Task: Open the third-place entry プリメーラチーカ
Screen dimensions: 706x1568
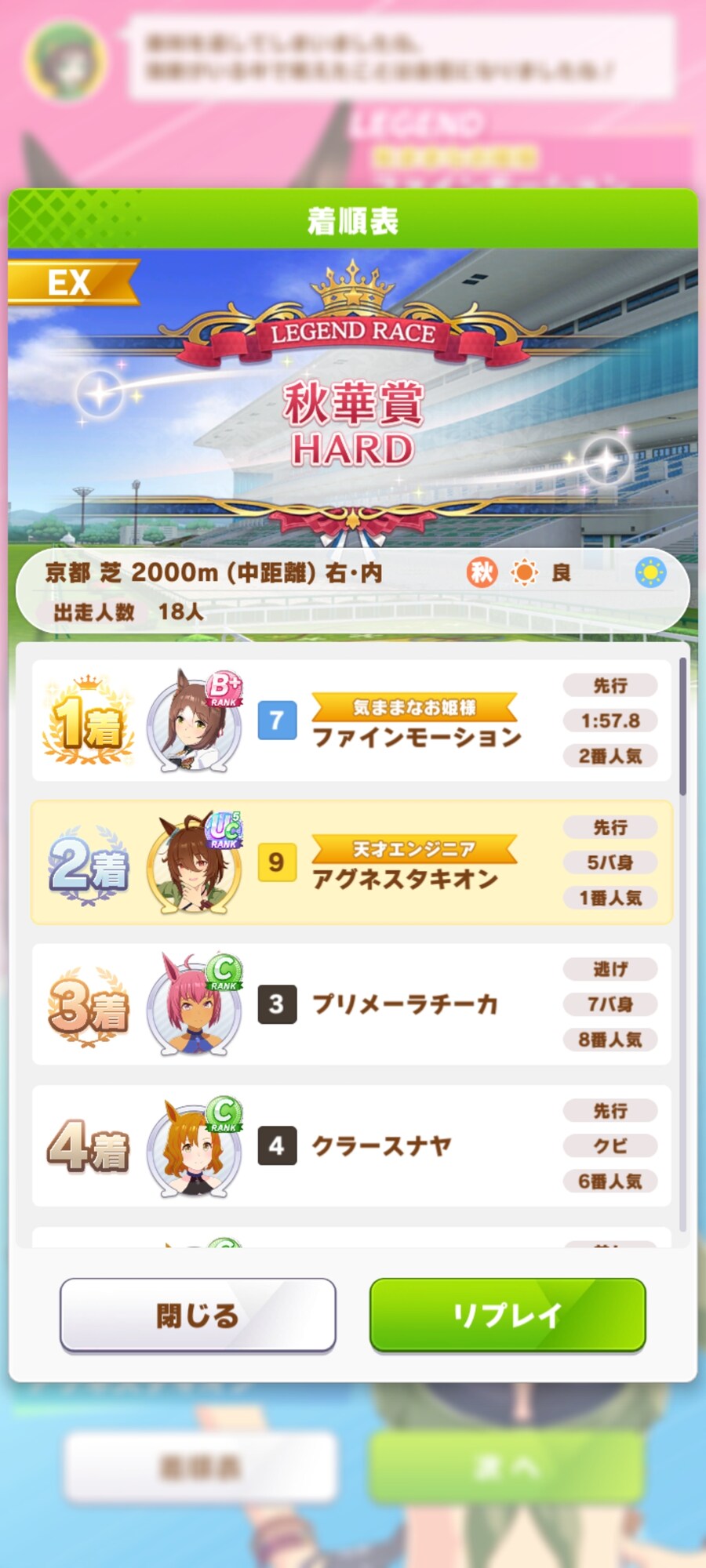Action: click(x=351, y=1004)
